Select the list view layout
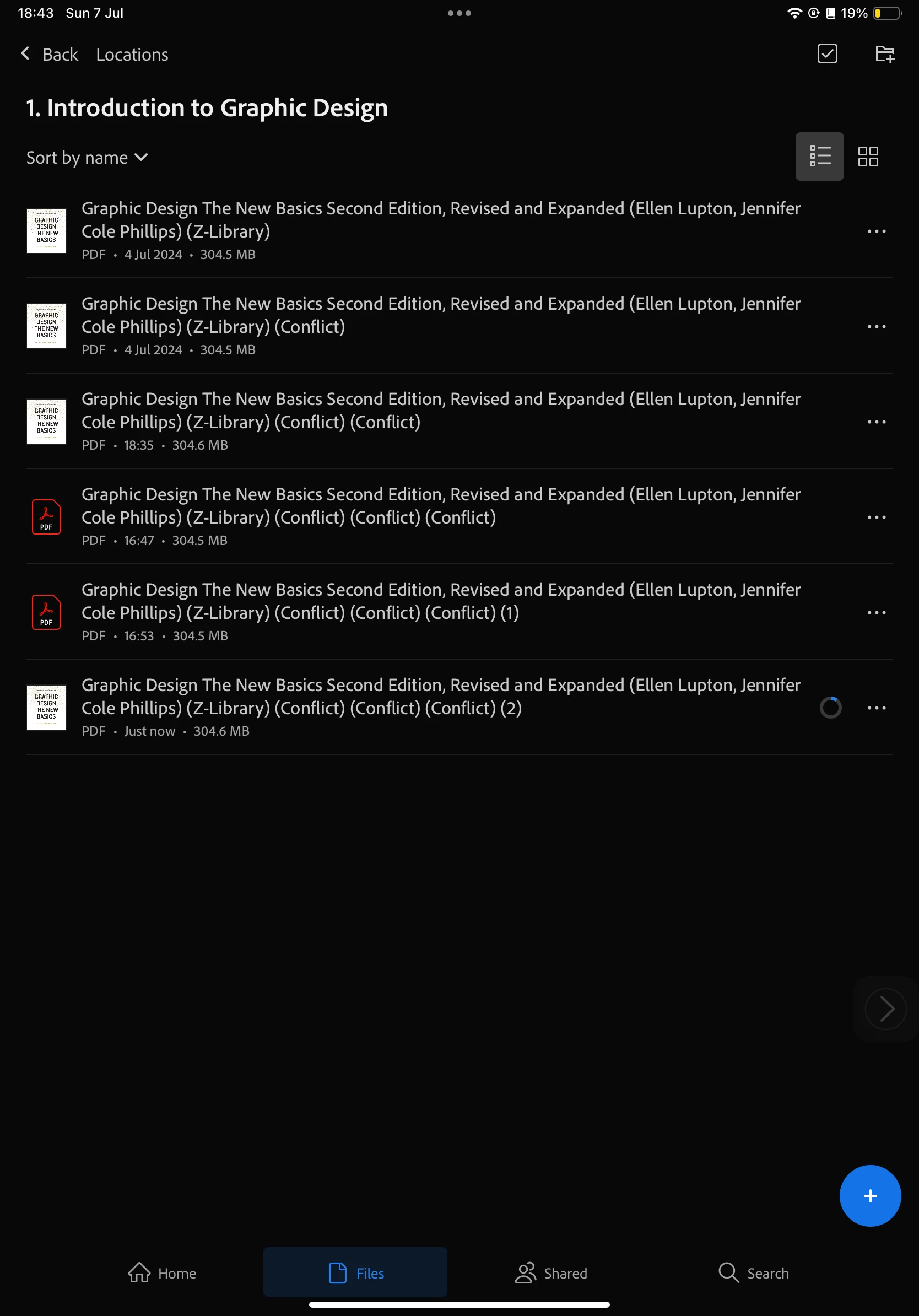Screen dimensions: 919x1316 click(x=819, y=157)
